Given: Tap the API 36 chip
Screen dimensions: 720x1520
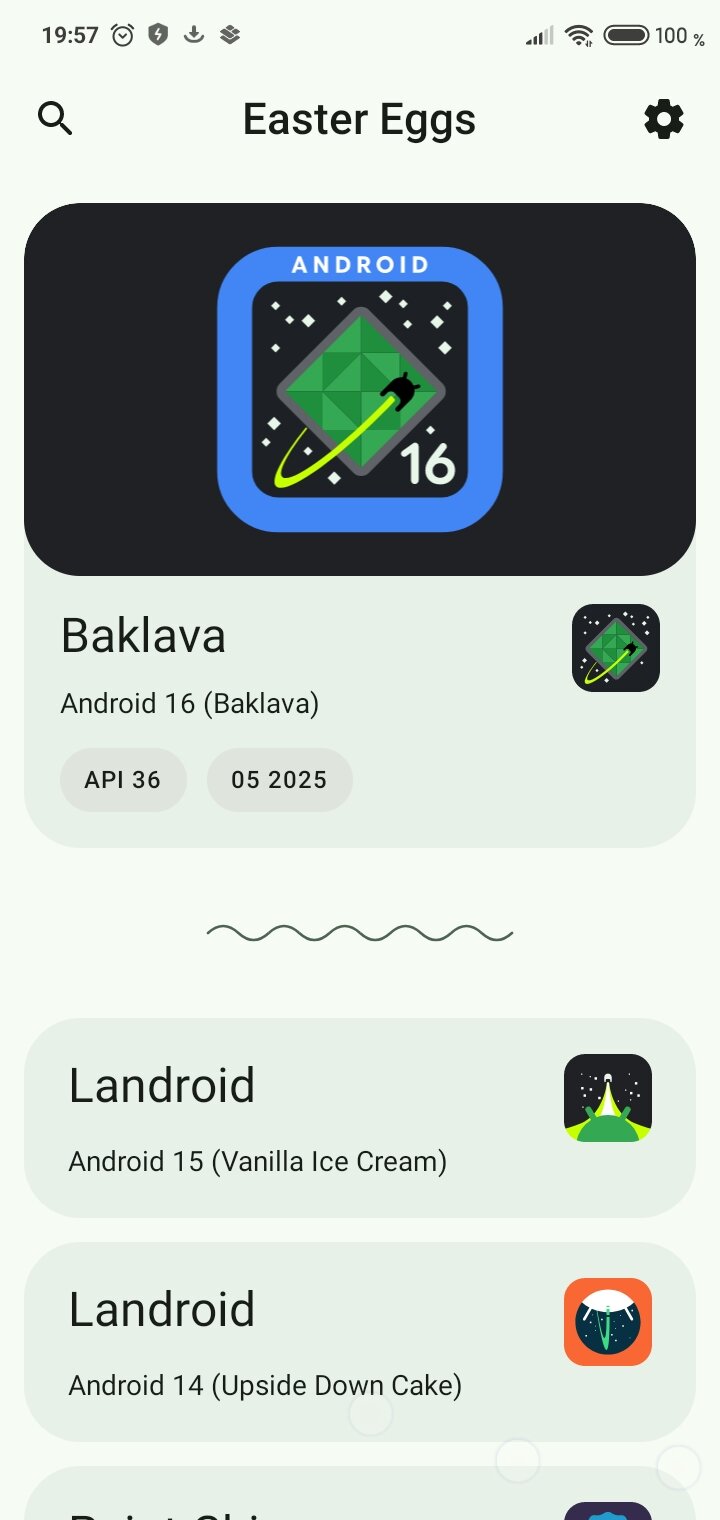Looking at the screenshot, I should click(123, 780).
